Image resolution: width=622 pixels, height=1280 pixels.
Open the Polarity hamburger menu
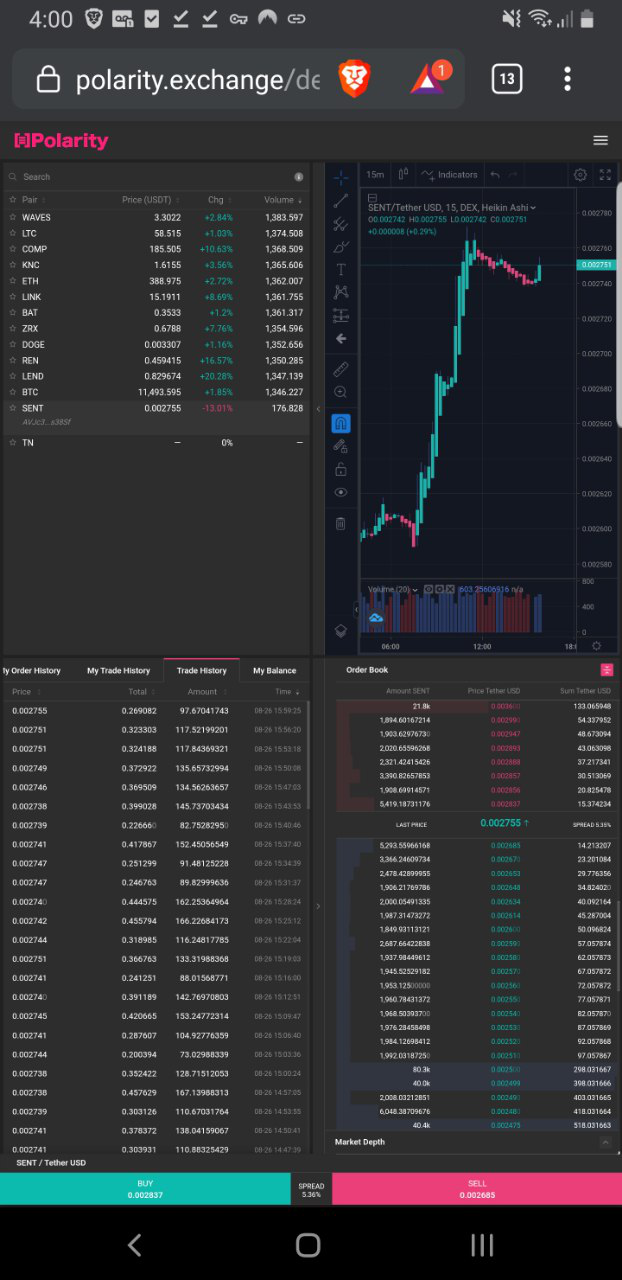click(x=600, y=141)
